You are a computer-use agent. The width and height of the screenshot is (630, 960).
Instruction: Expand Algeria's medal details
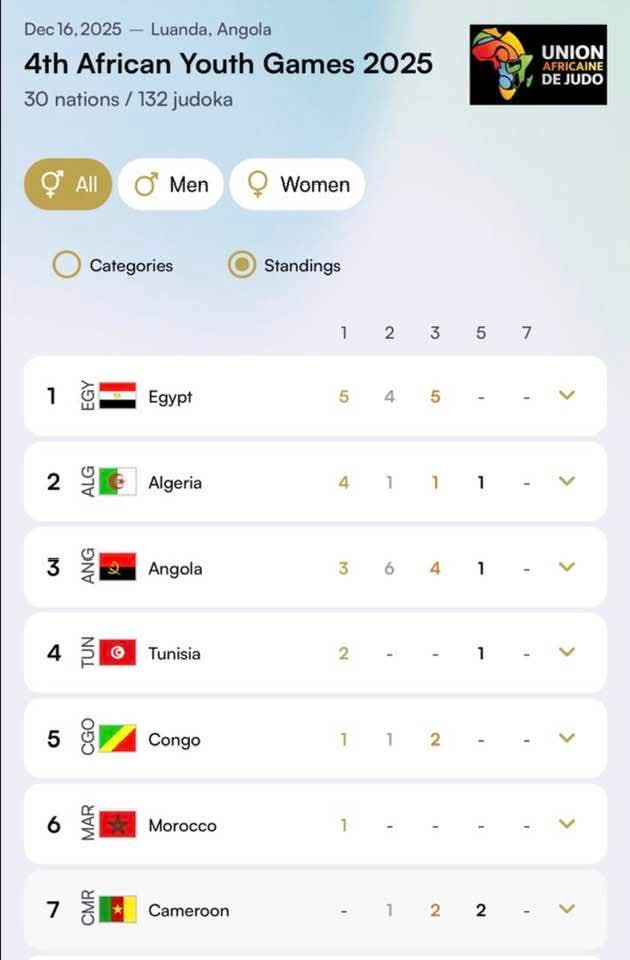tap(567, 482)
